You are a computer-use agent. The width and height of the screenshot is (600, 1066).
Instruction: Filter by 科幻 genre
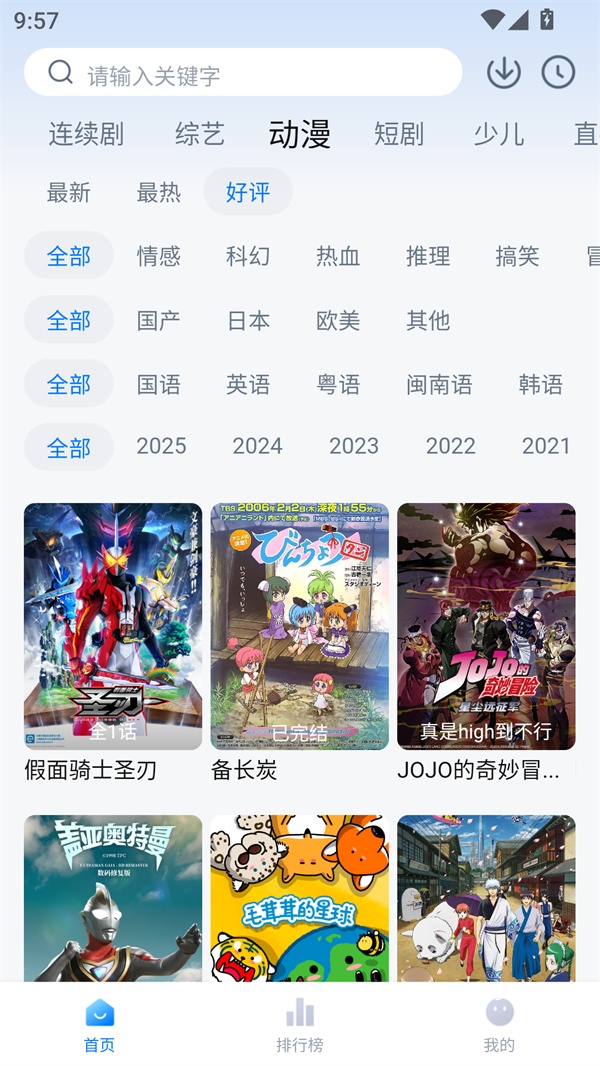[248, 256]
